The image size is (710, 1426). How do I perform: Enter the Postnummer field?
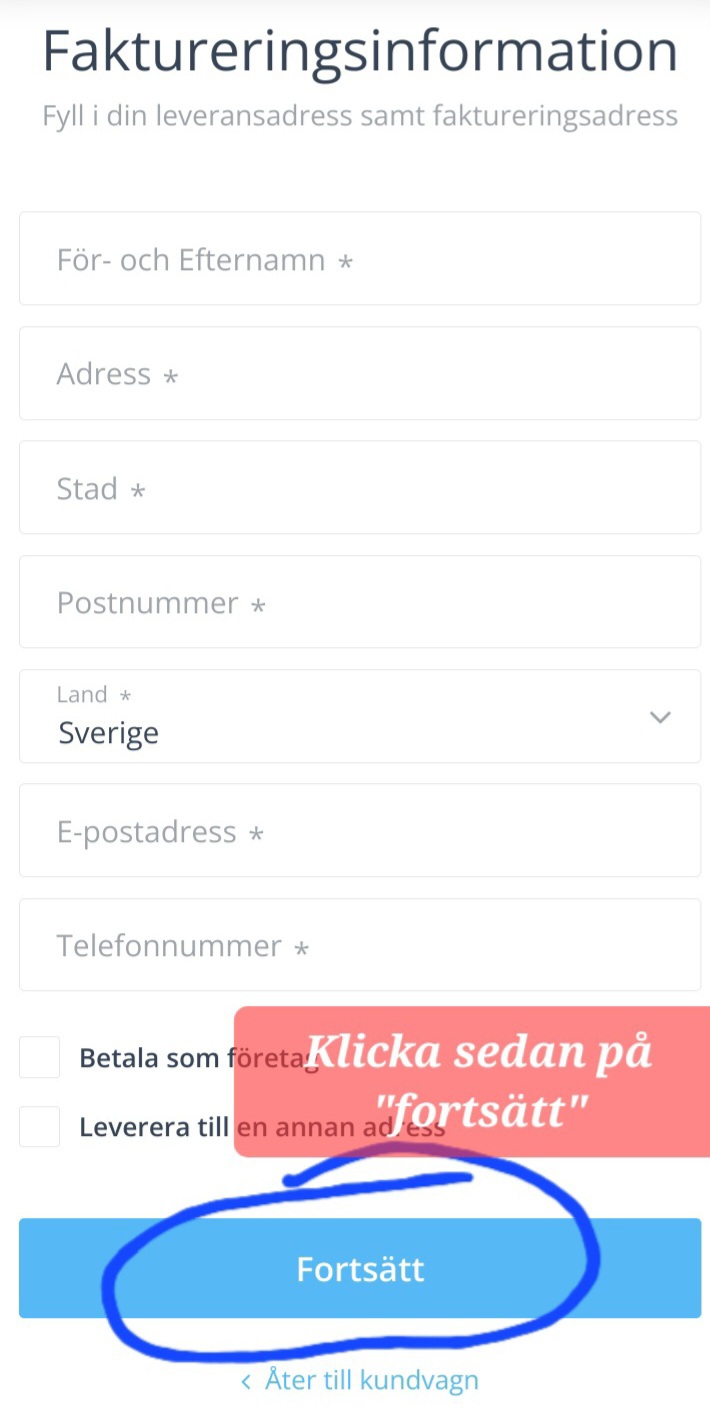click(360, 602)
